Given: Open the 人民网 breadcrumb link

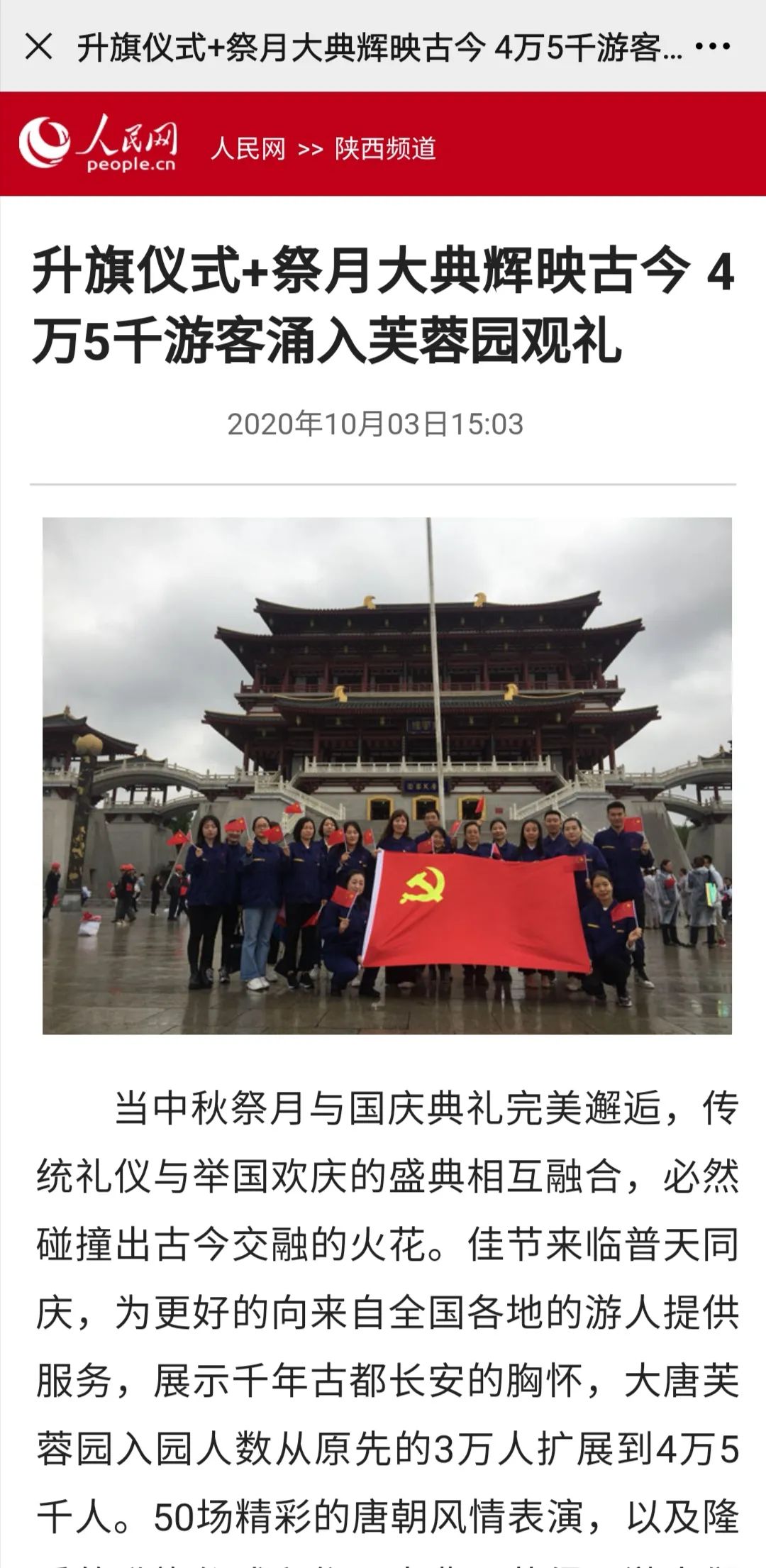Looking at the screenshot, I should pyautogui.click(x=248, y=149).
